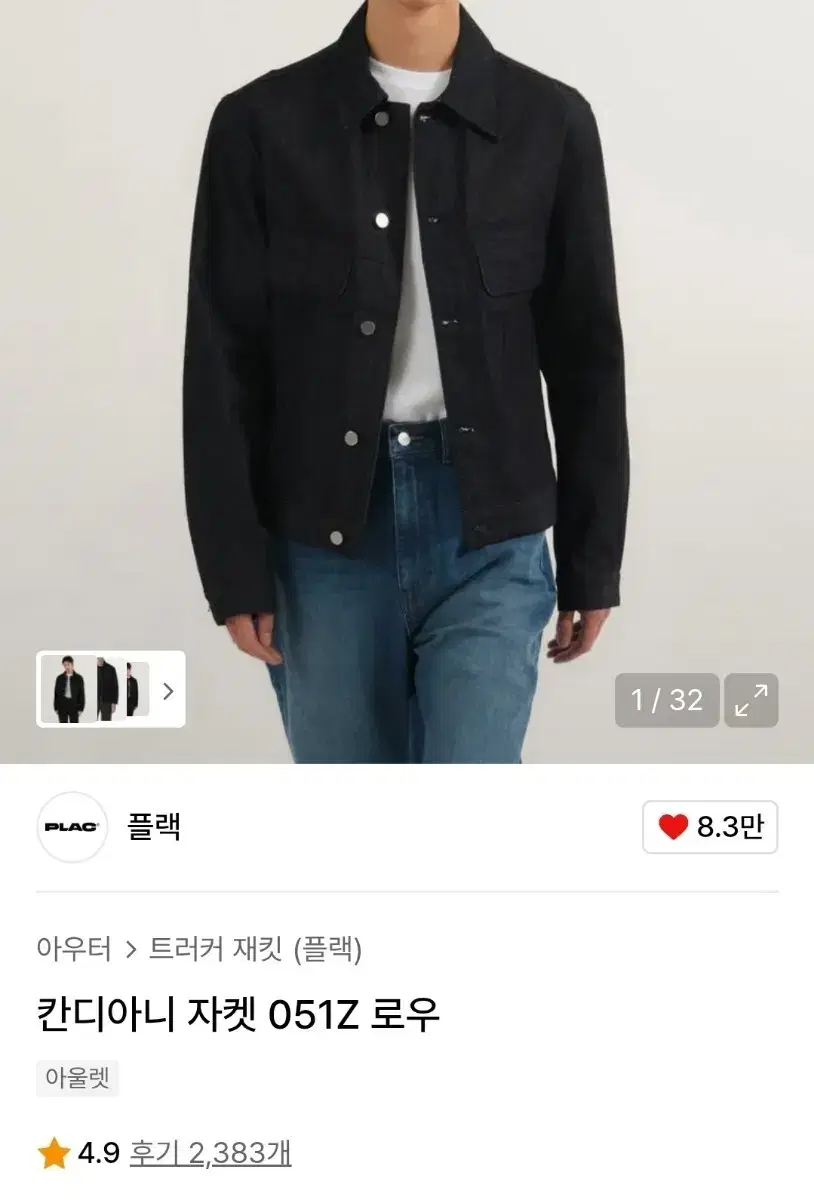This screenshot has width=814, height=1200.
Task: Click the 1 / 32 image counter
Action: click(665, 700)
